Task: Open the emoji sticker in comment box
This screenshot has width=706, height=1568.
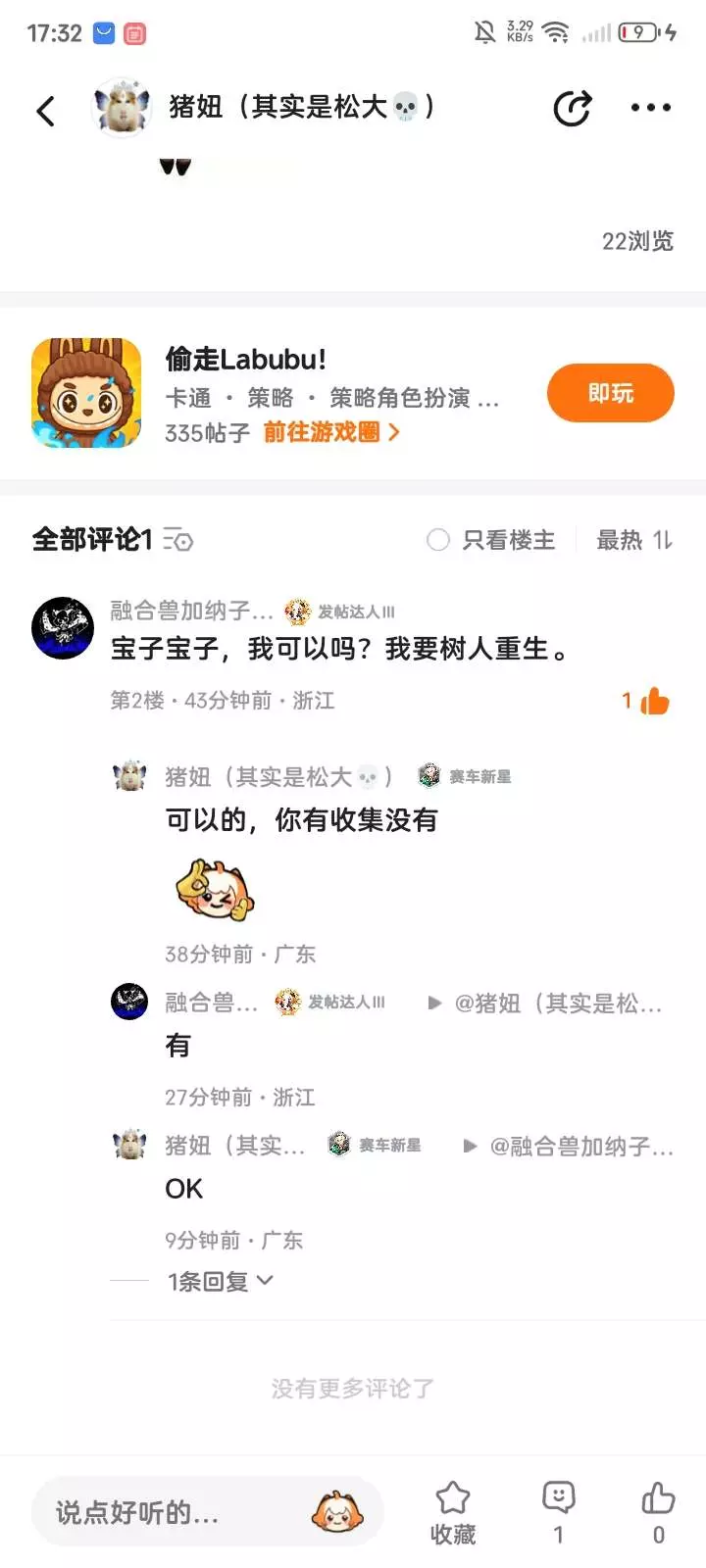Action: pyautogui.click(x=336, y=1512)
